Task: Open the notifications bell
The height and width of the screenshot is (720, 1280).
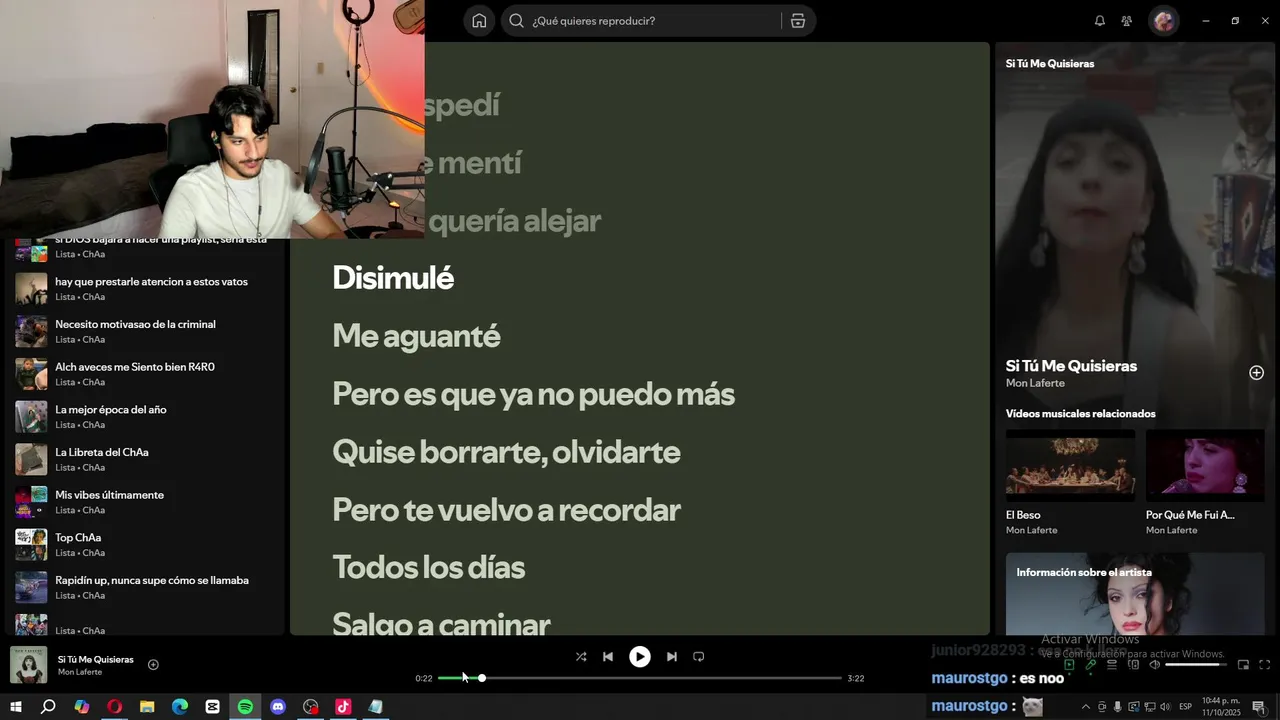Action: coord(1100,21)
